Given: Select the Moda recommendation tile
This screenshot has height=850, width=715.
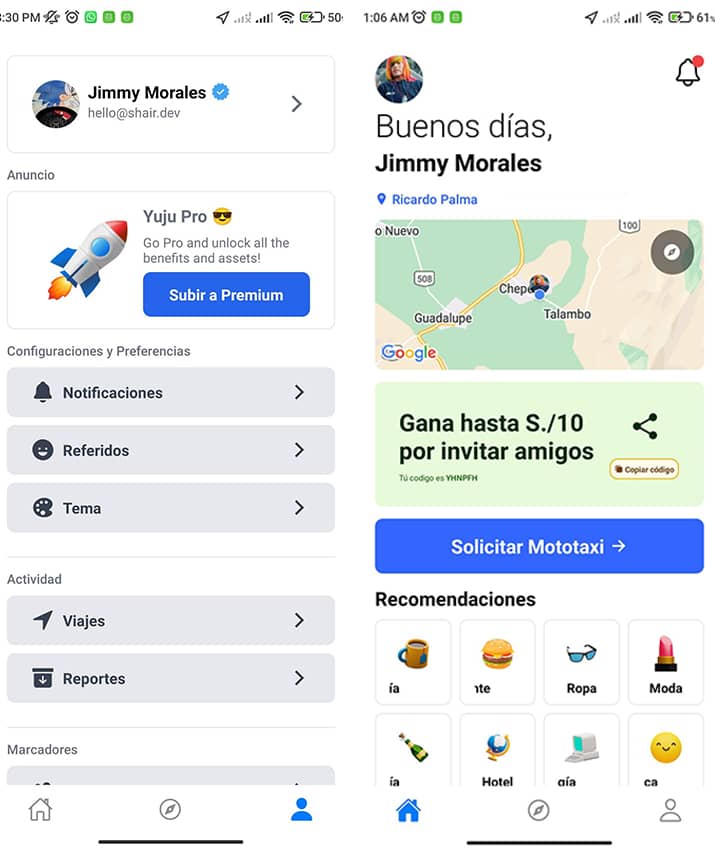Looking at the screenshot, I should tap(665, 662).
